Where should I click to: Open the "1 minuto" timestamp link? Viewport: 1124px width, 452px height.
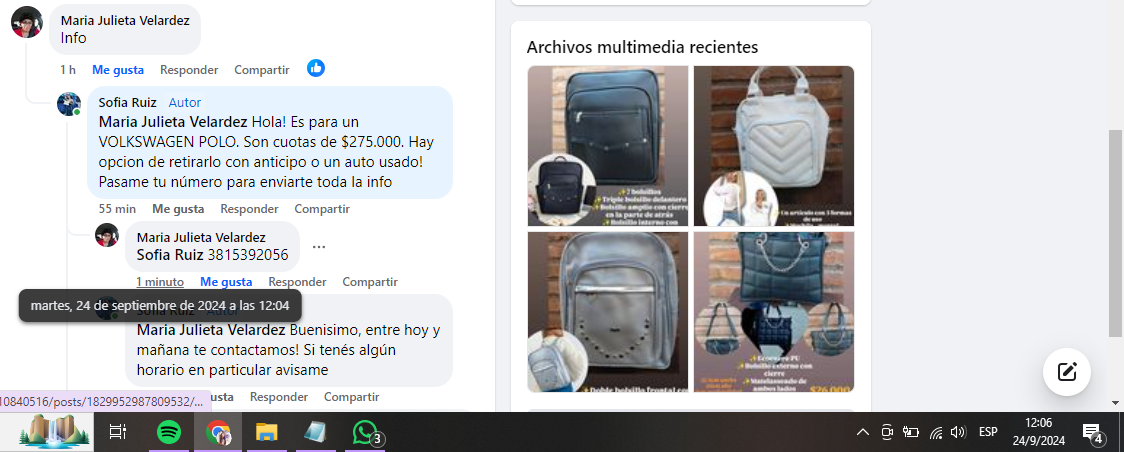160,282
